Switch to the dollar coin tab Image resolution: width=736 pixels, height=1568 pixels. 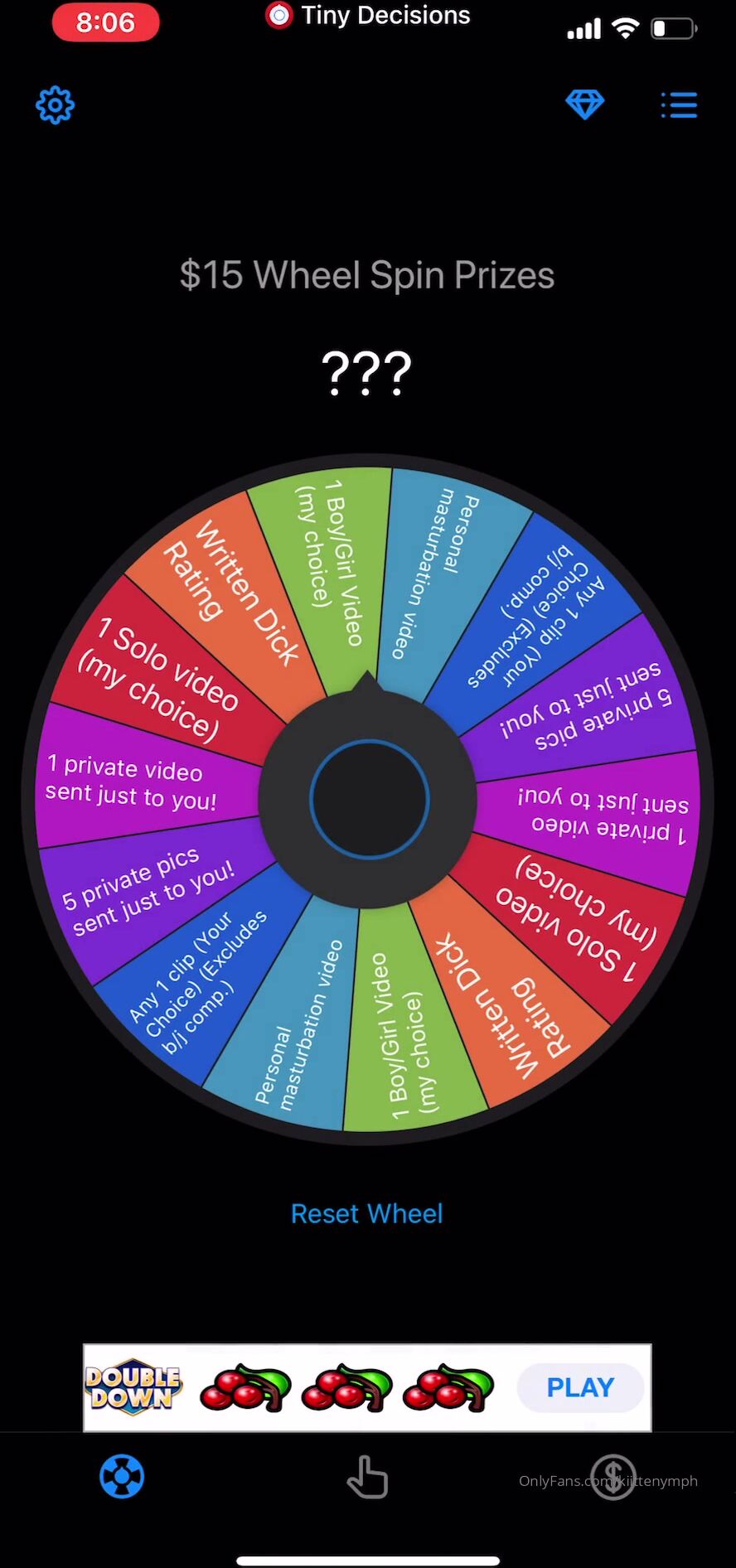click(613, 1478)
